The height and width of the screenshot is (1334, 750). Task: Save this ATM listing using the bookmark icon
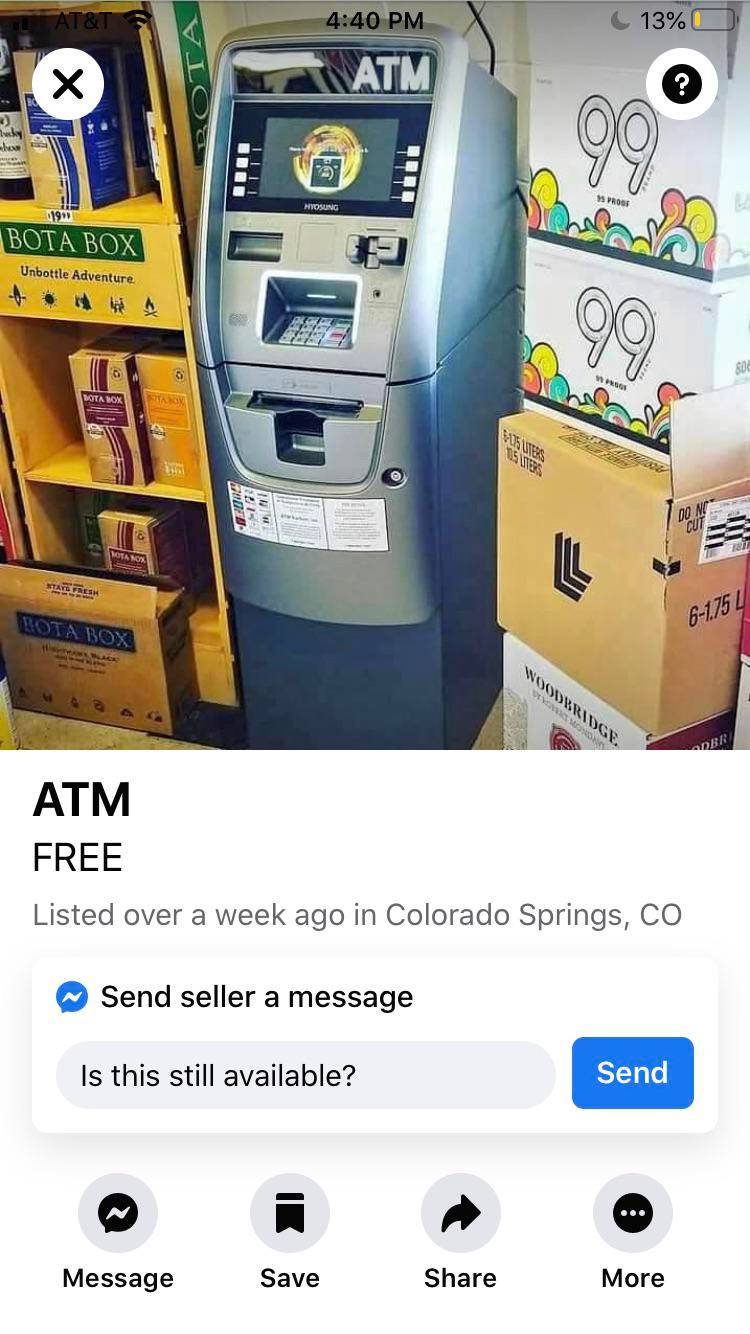(x=289, y=1212)
